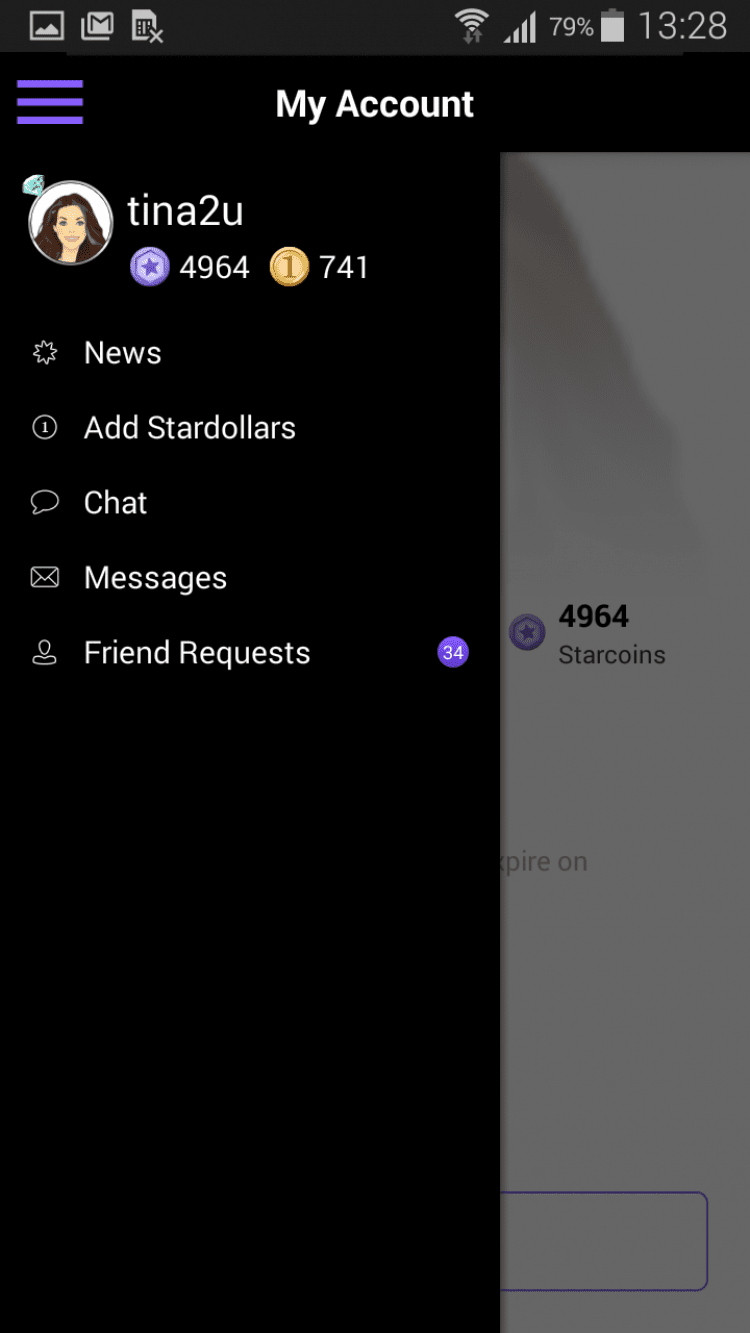The image size is (750, 1333).
Task: Select Add Stardollars
Action: point(189,428)
